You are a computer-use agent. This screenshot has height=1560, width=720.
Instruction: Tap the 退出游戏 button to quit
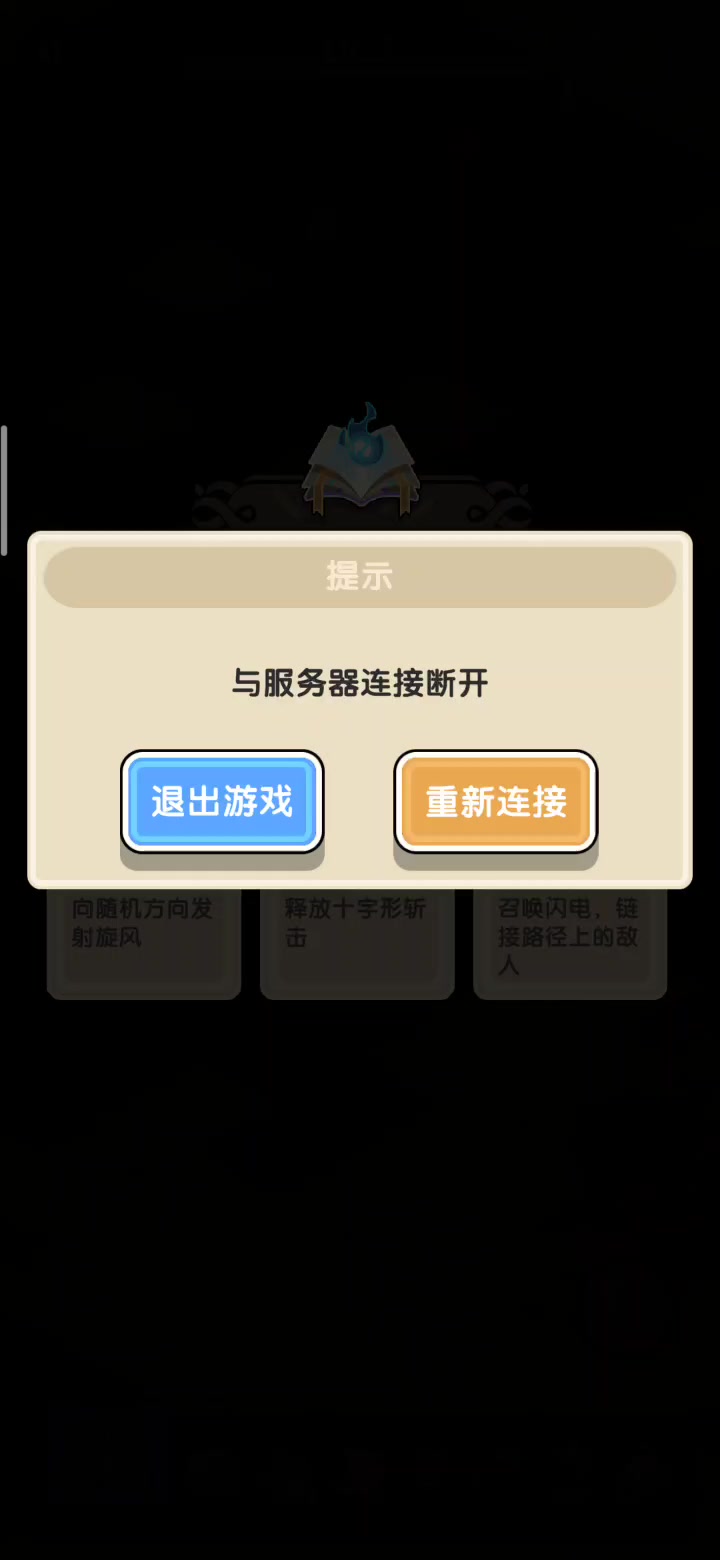click(222, 801)
